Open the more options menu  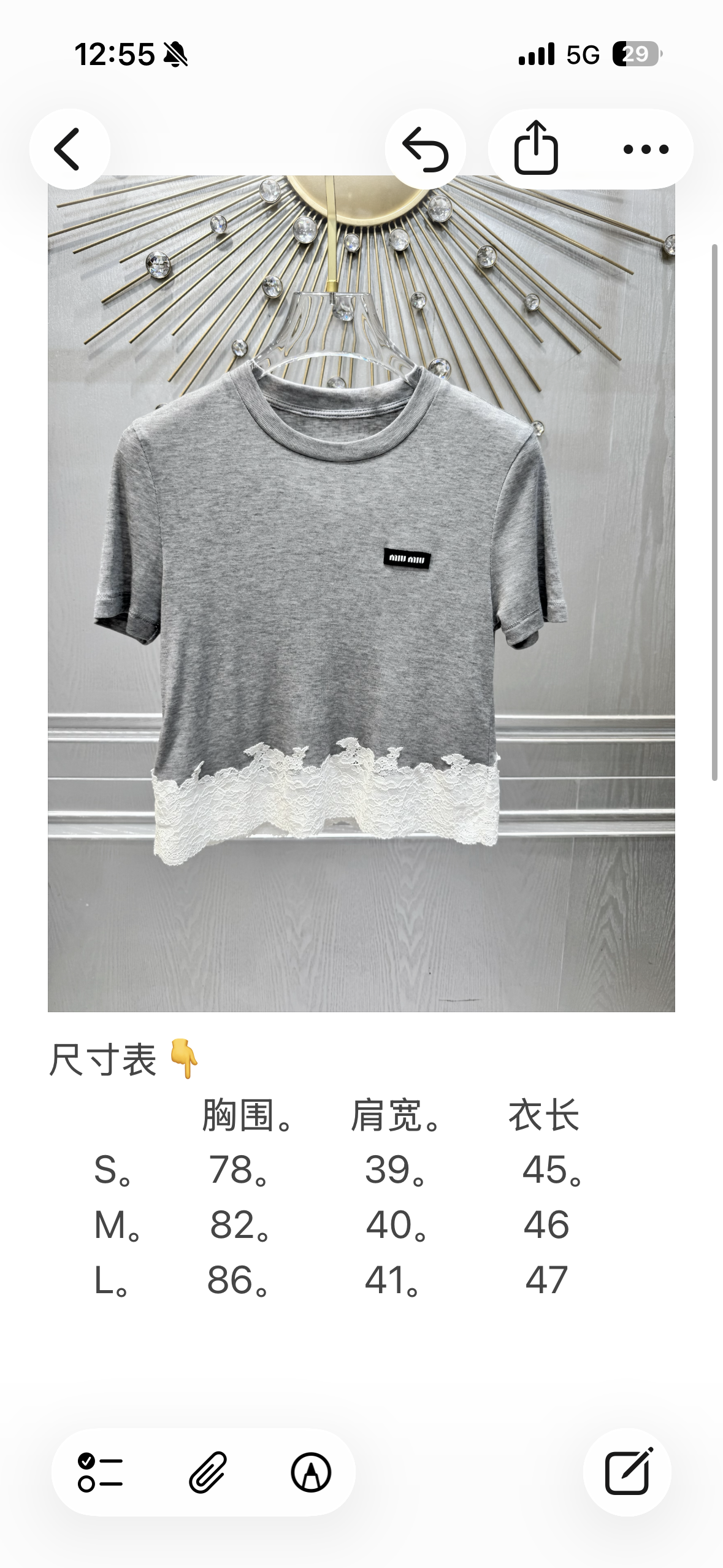coord(646,149)
